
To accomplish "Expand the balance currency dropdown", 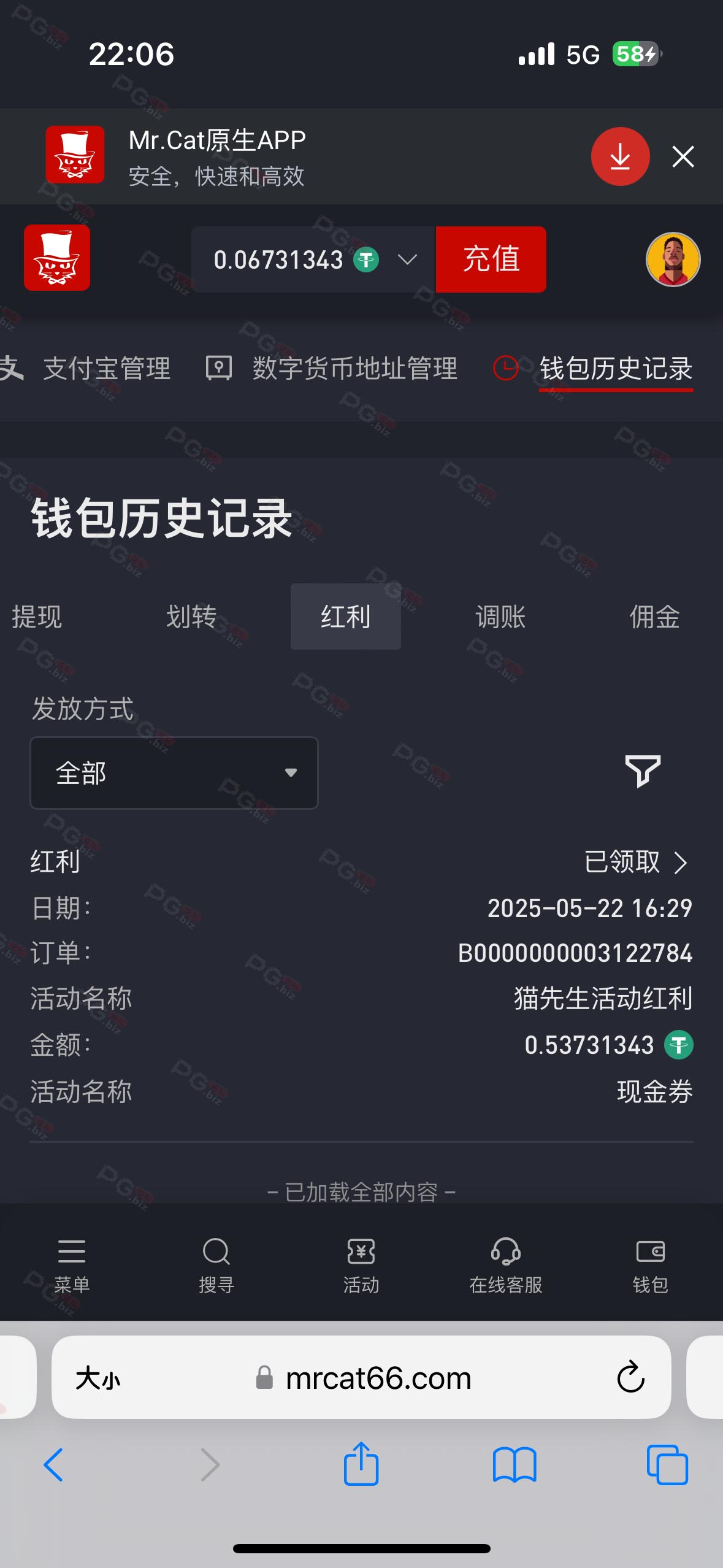I will tap(407, 259).
